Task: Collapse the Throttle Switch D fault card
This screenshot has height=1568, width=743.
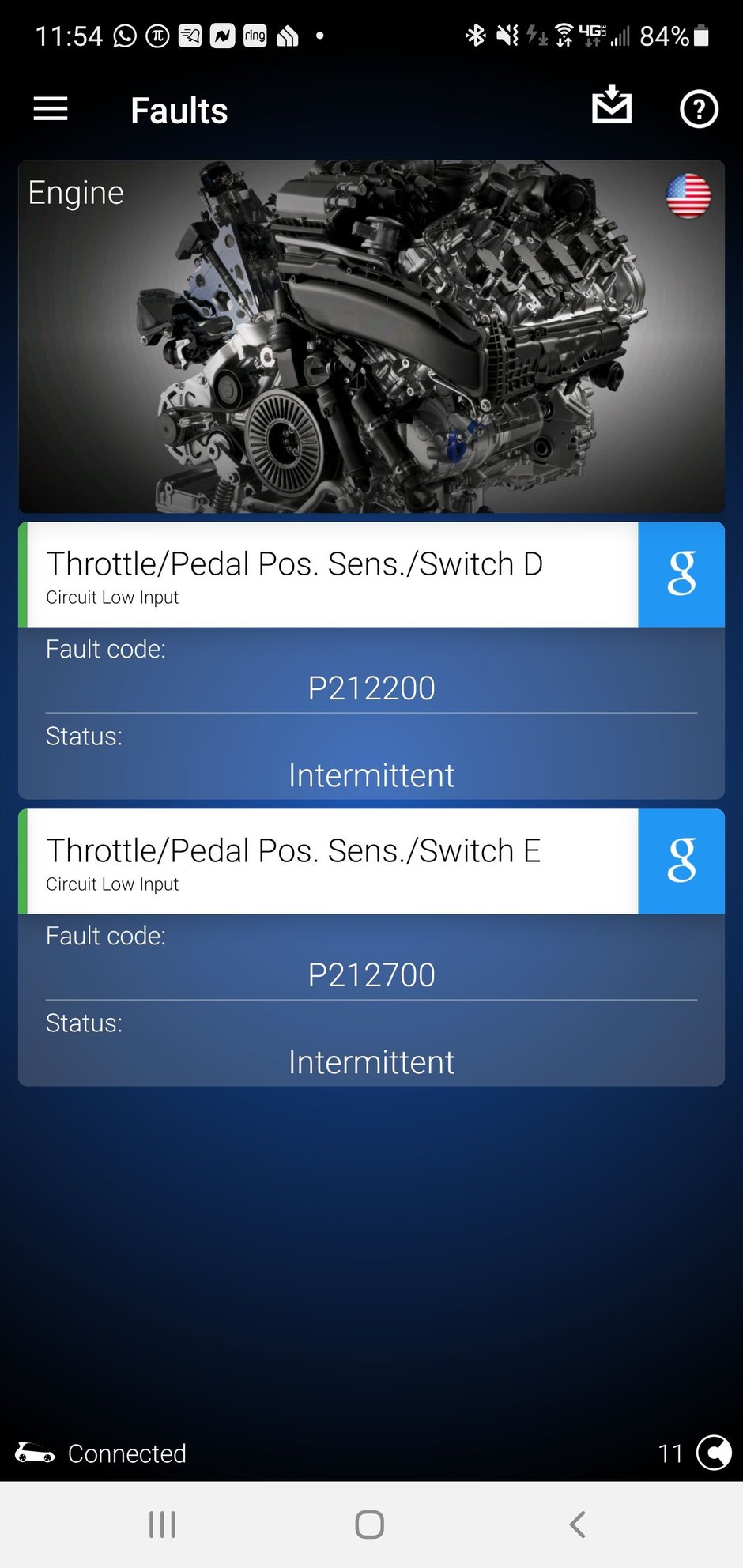Action: [x=332, y=574]
